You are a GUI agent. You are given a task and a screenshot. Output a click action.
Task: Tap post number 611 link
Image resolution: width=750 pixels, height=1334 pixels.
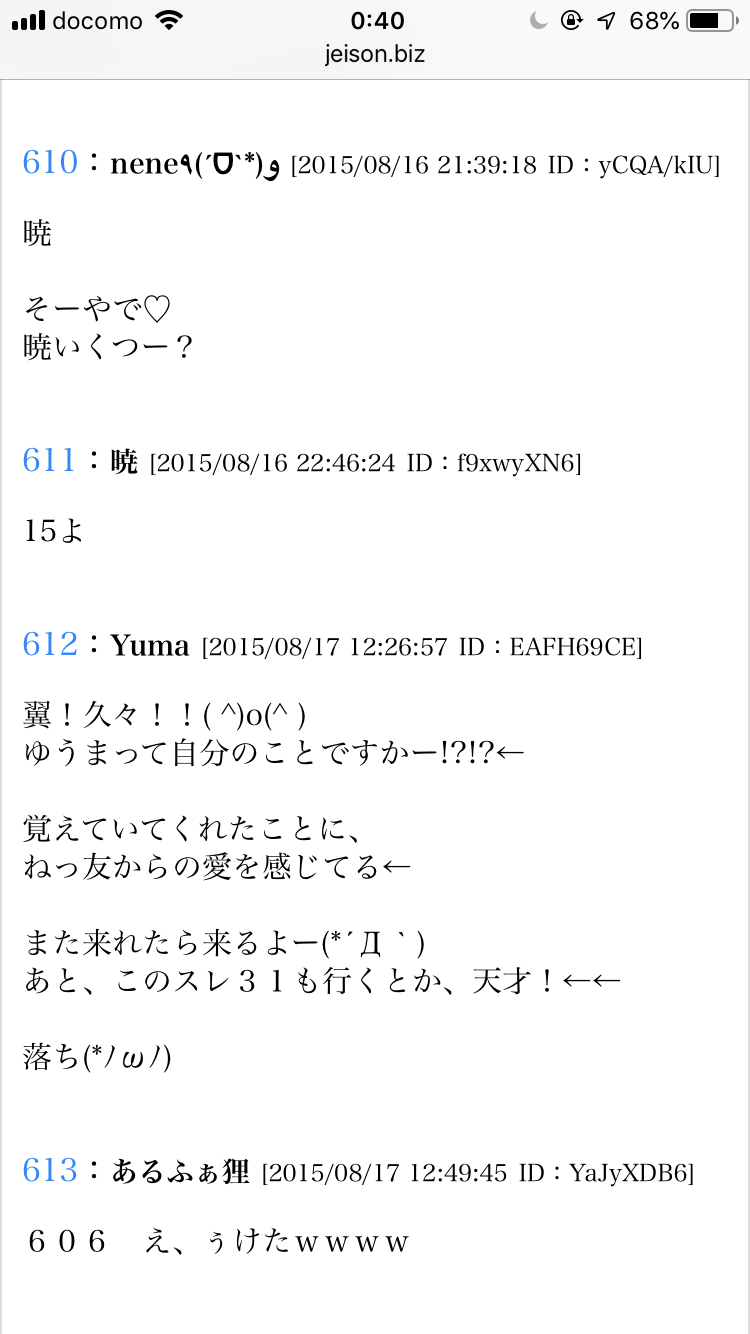(x=50, y=461)
